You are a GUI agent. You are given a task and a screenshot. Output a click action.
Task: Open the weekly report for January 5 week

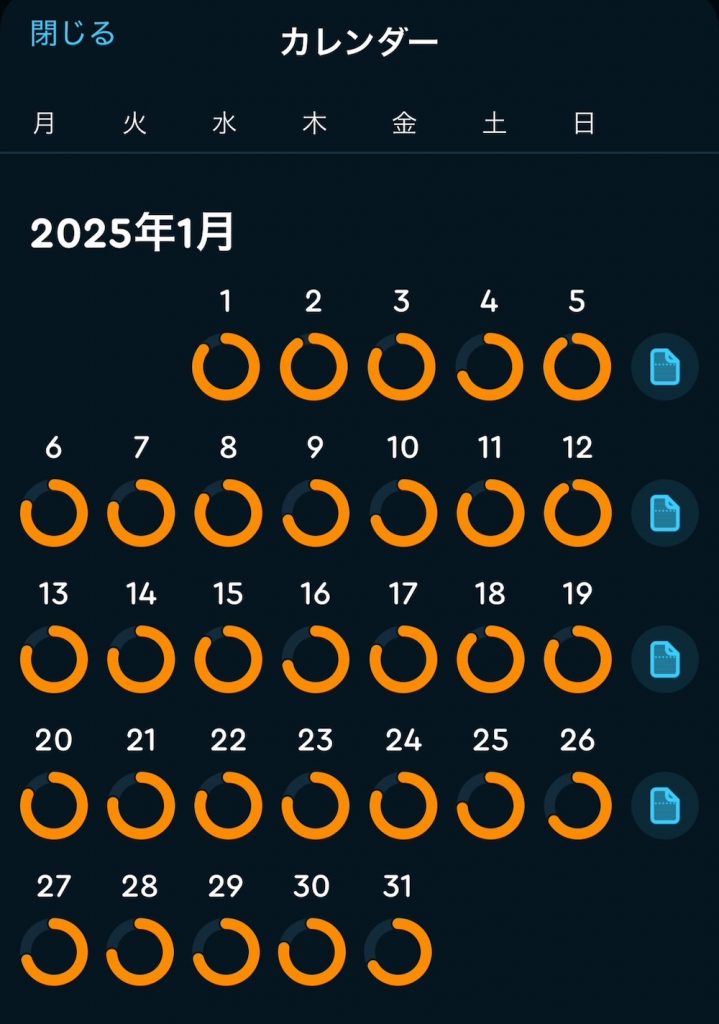(665, 367)
